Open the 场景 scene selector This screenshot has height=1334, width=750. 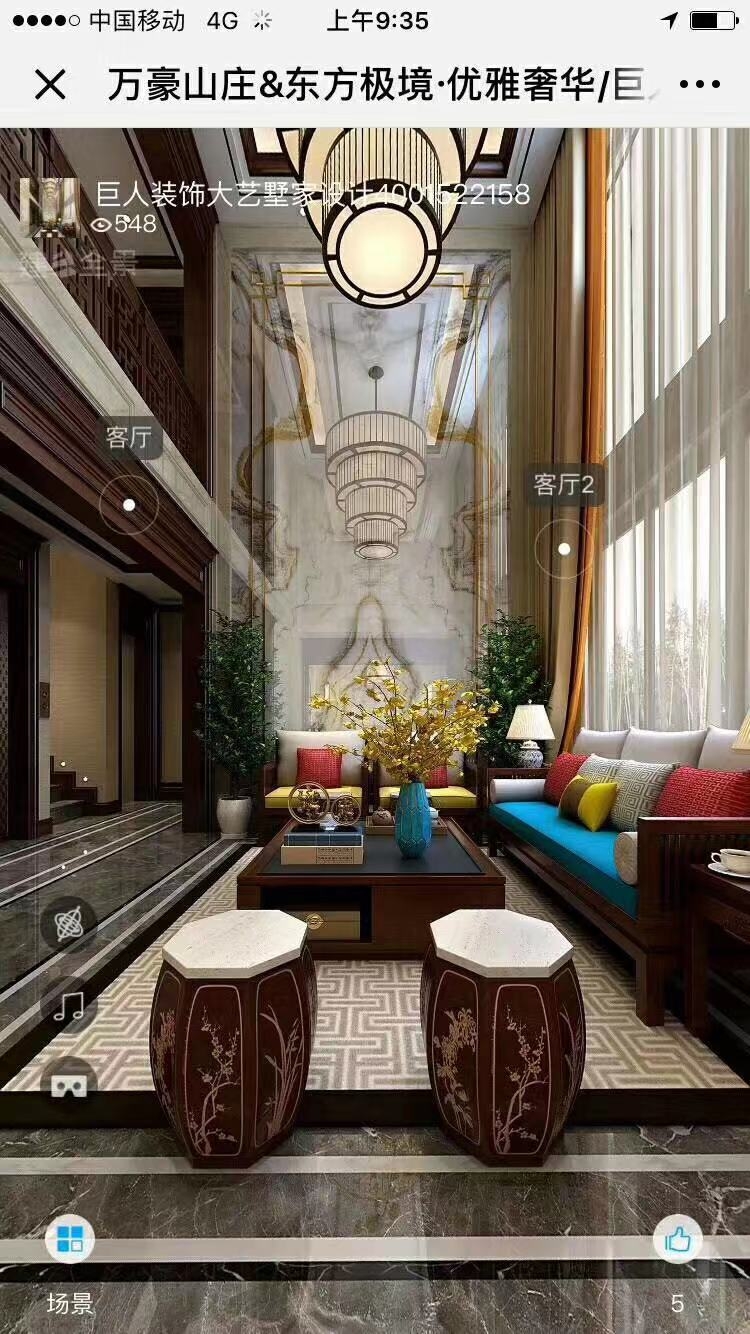(70, 1241)
